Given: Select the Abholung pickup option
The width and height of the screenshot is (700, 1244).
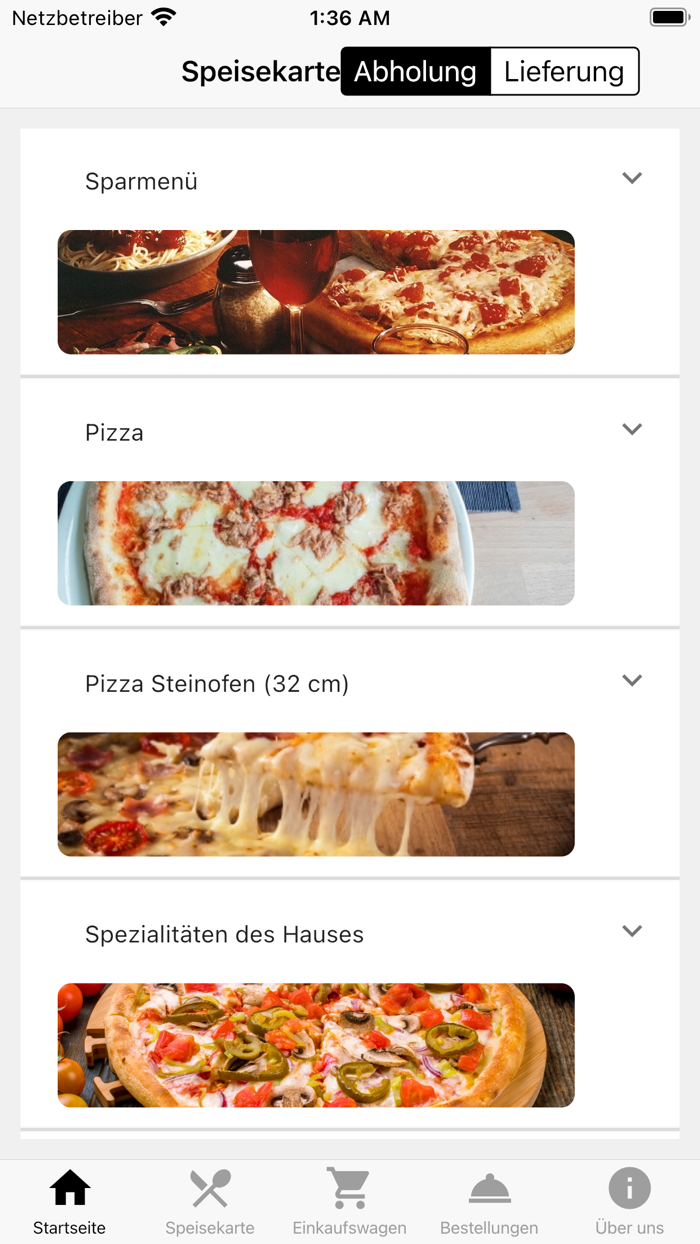Looking at the screenshot, I should (x=415, y=72).
